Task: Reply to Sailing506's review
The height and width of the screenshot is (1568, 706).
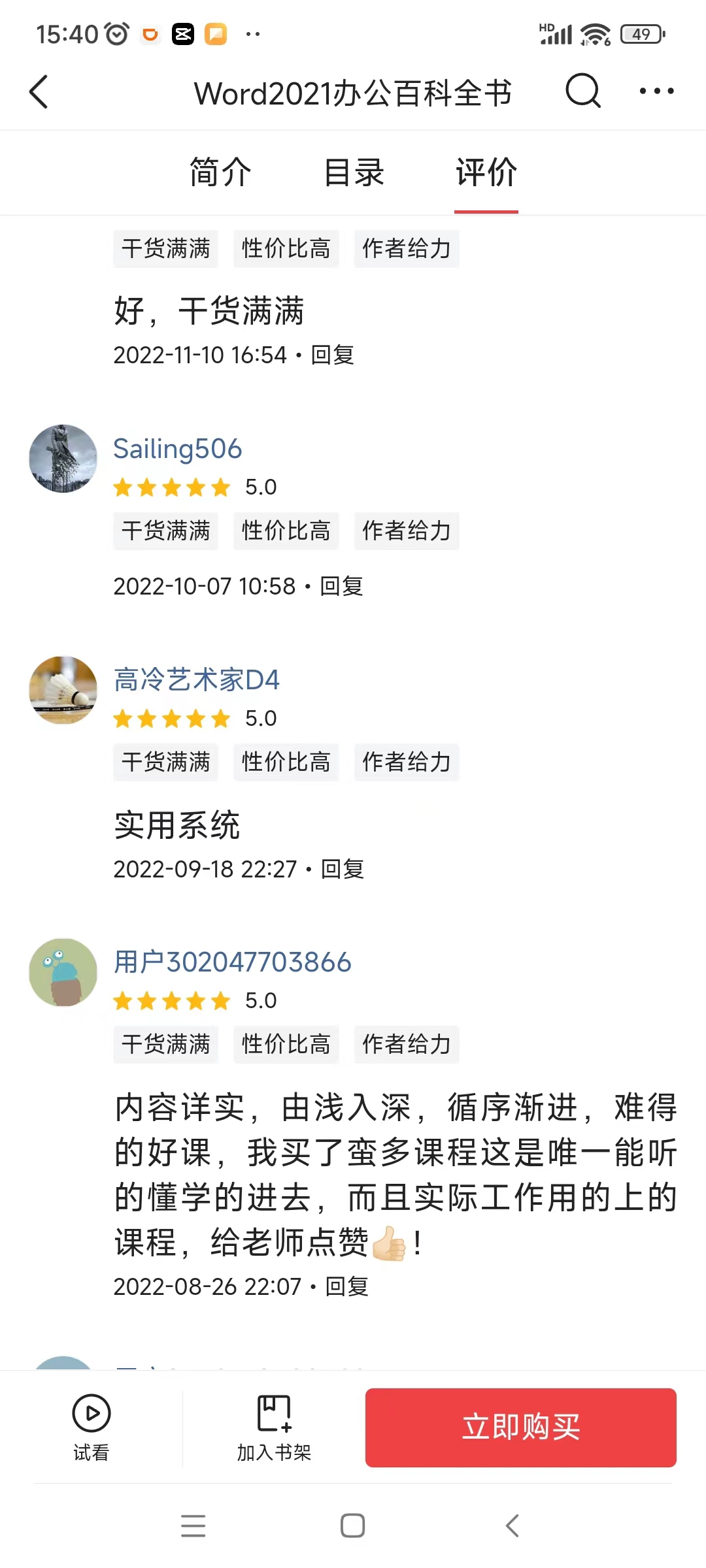Action: coord(341,587)
